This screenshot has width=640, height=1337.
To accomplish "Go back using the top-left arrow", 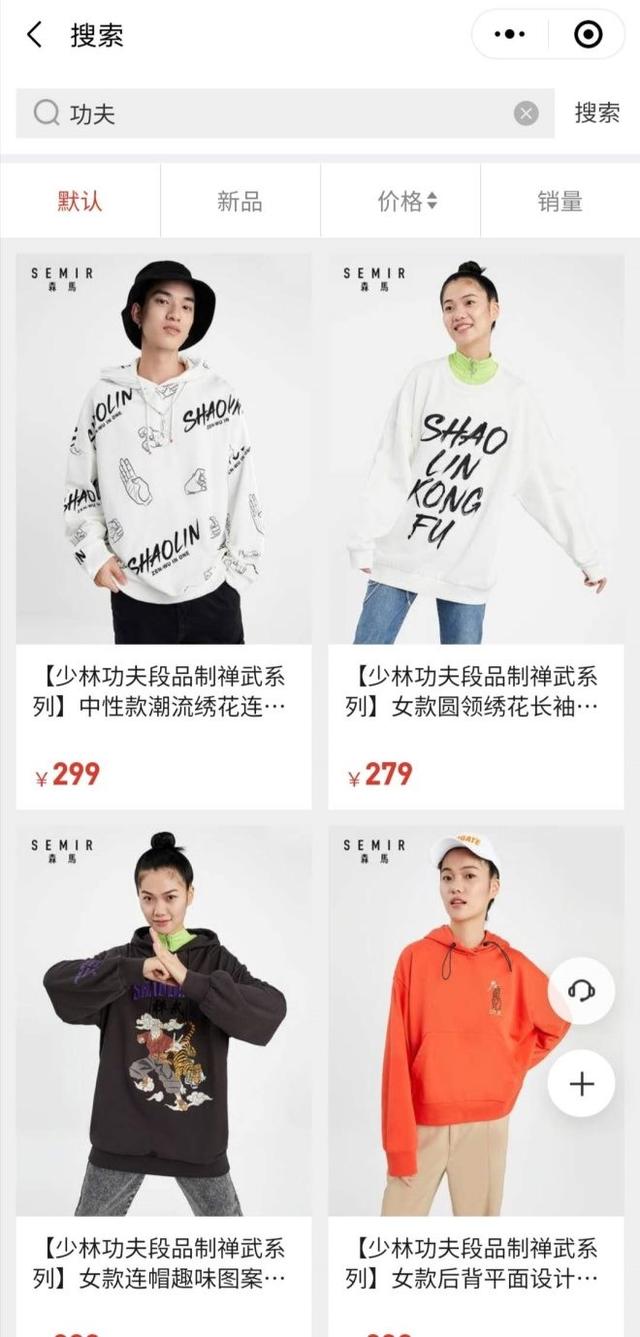I will (x=34, y=35).
